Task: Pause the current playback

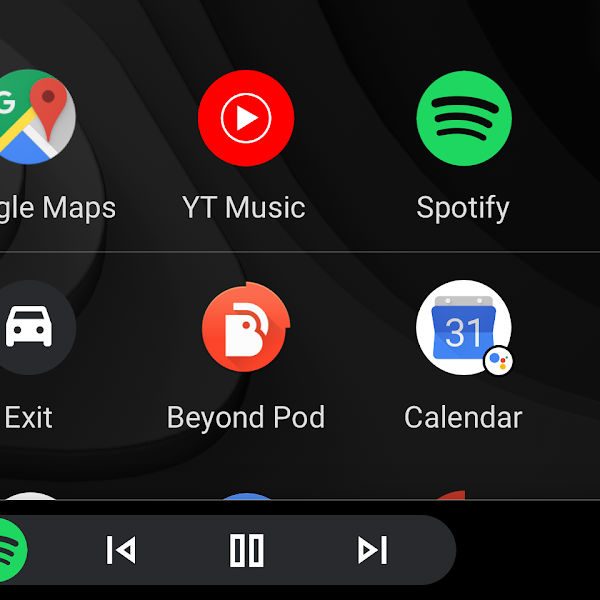Action: [247, 550]
